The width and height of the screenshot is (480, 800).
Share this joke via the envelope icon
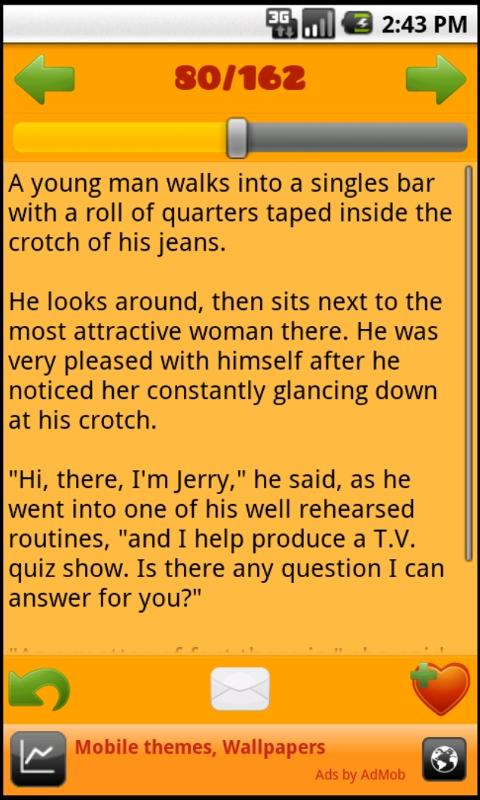click(x=240, y=689)
